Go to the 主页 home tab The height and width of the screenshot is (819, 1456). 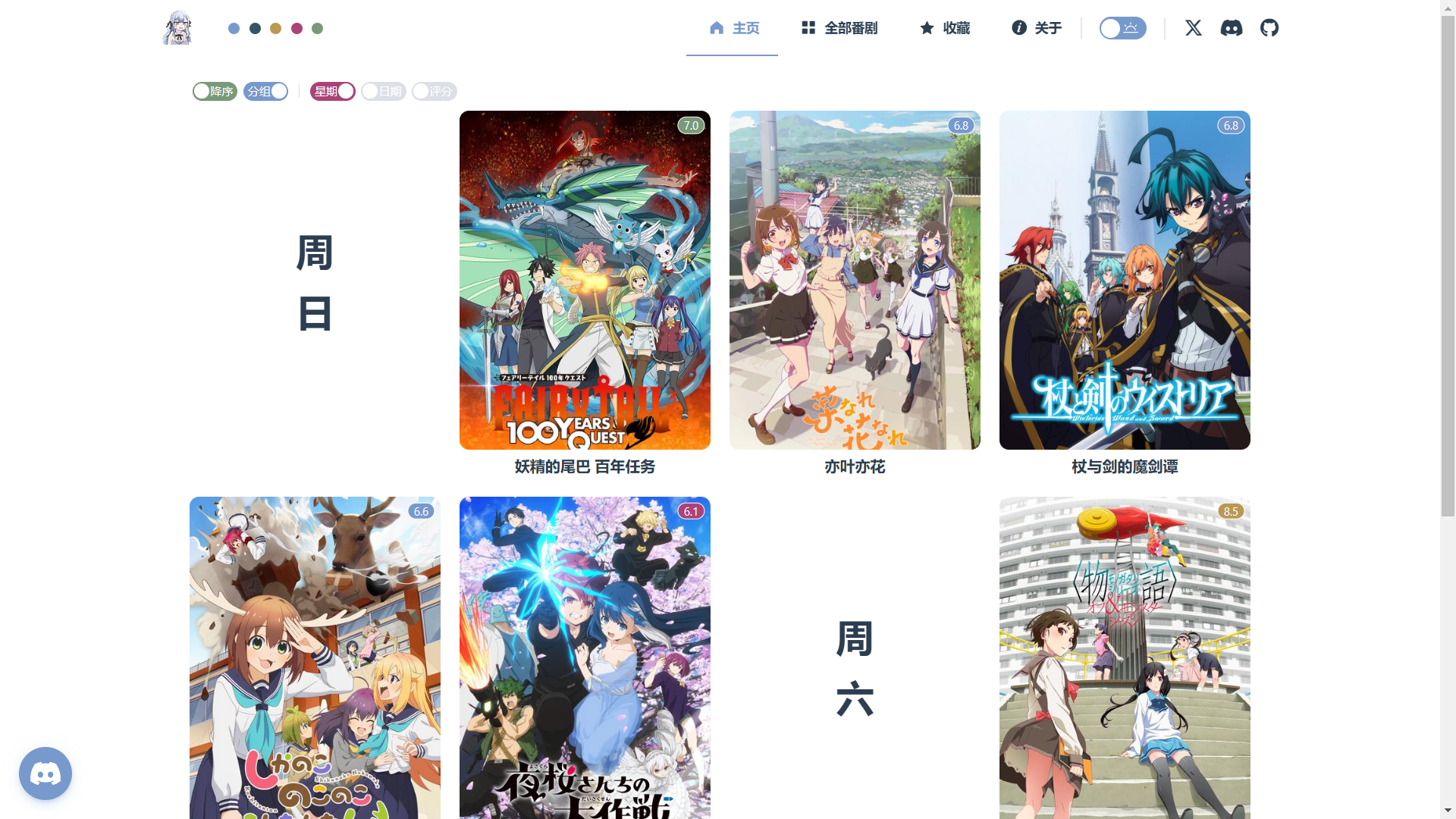(x=734, y=28)
